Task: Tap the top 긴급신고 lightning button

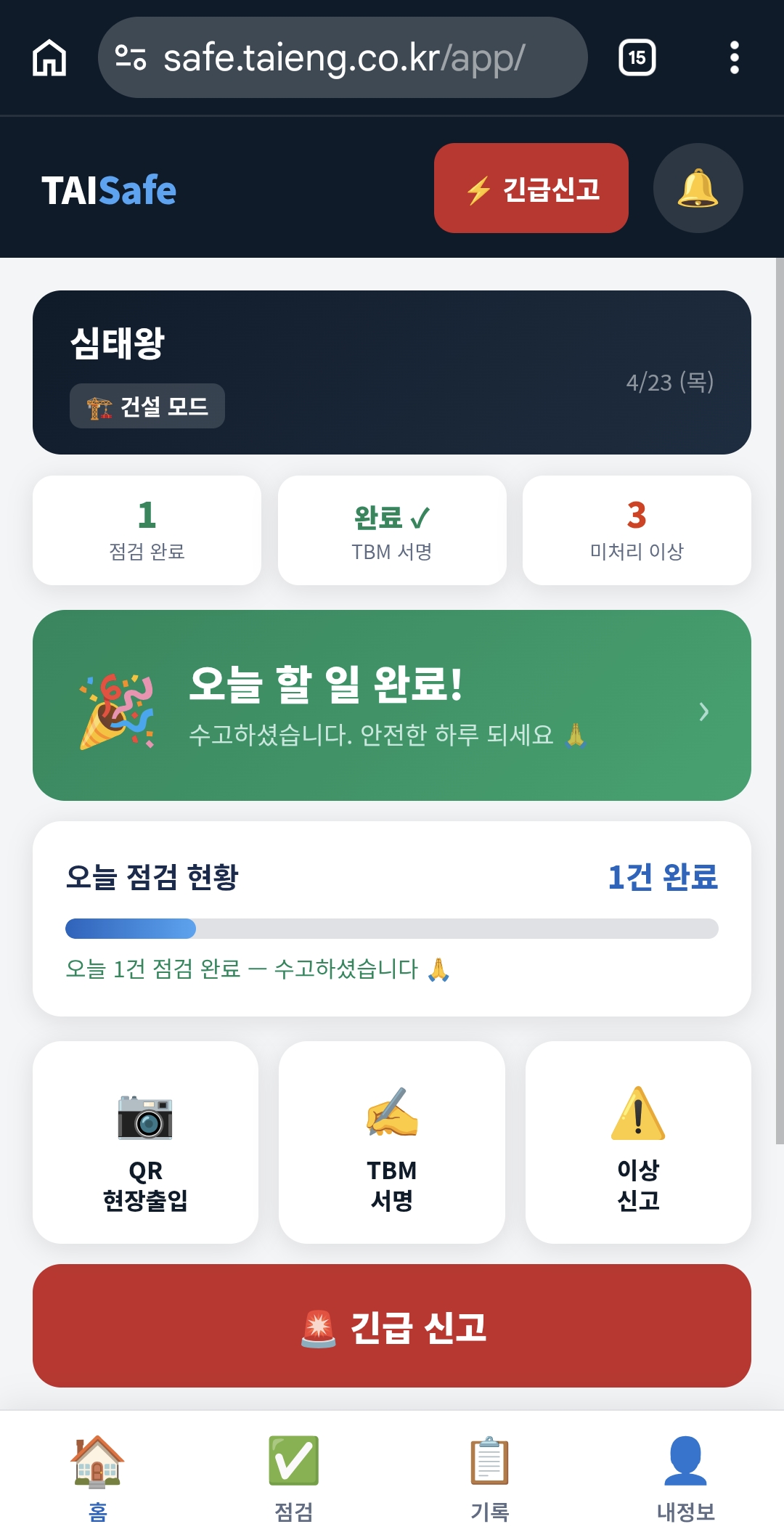Action: point(531,188)
